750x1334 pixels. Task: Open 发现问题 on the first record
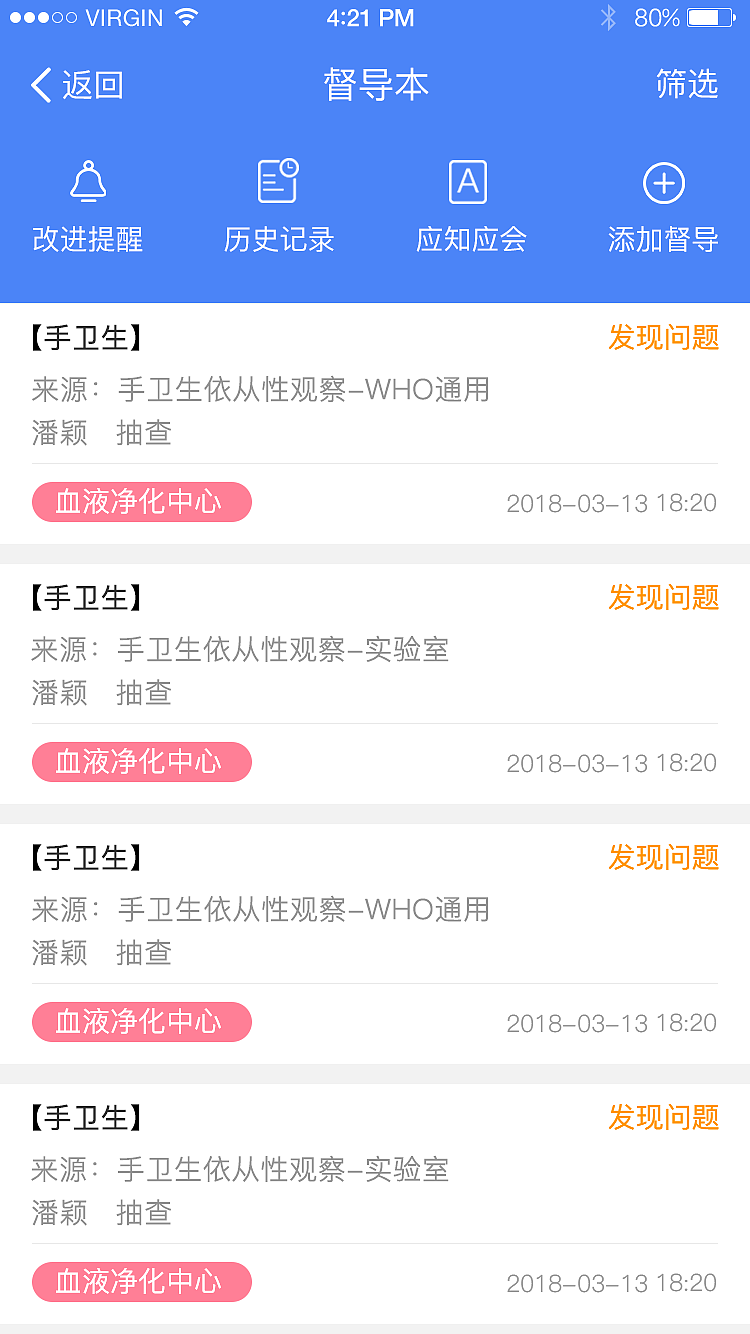[x=664, y=338]
